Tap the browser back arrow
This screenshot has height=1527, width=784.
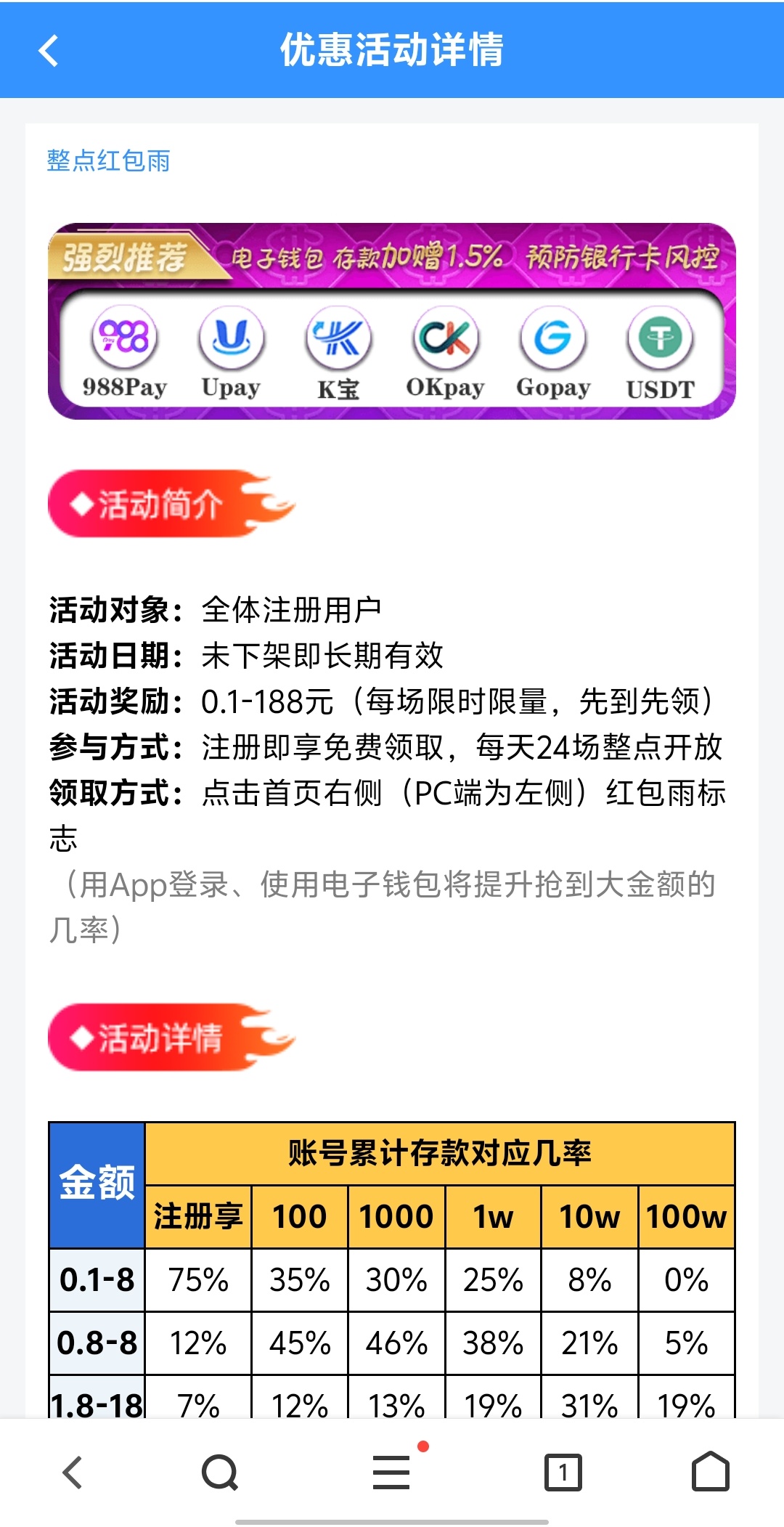click(x=73, y=1473)
